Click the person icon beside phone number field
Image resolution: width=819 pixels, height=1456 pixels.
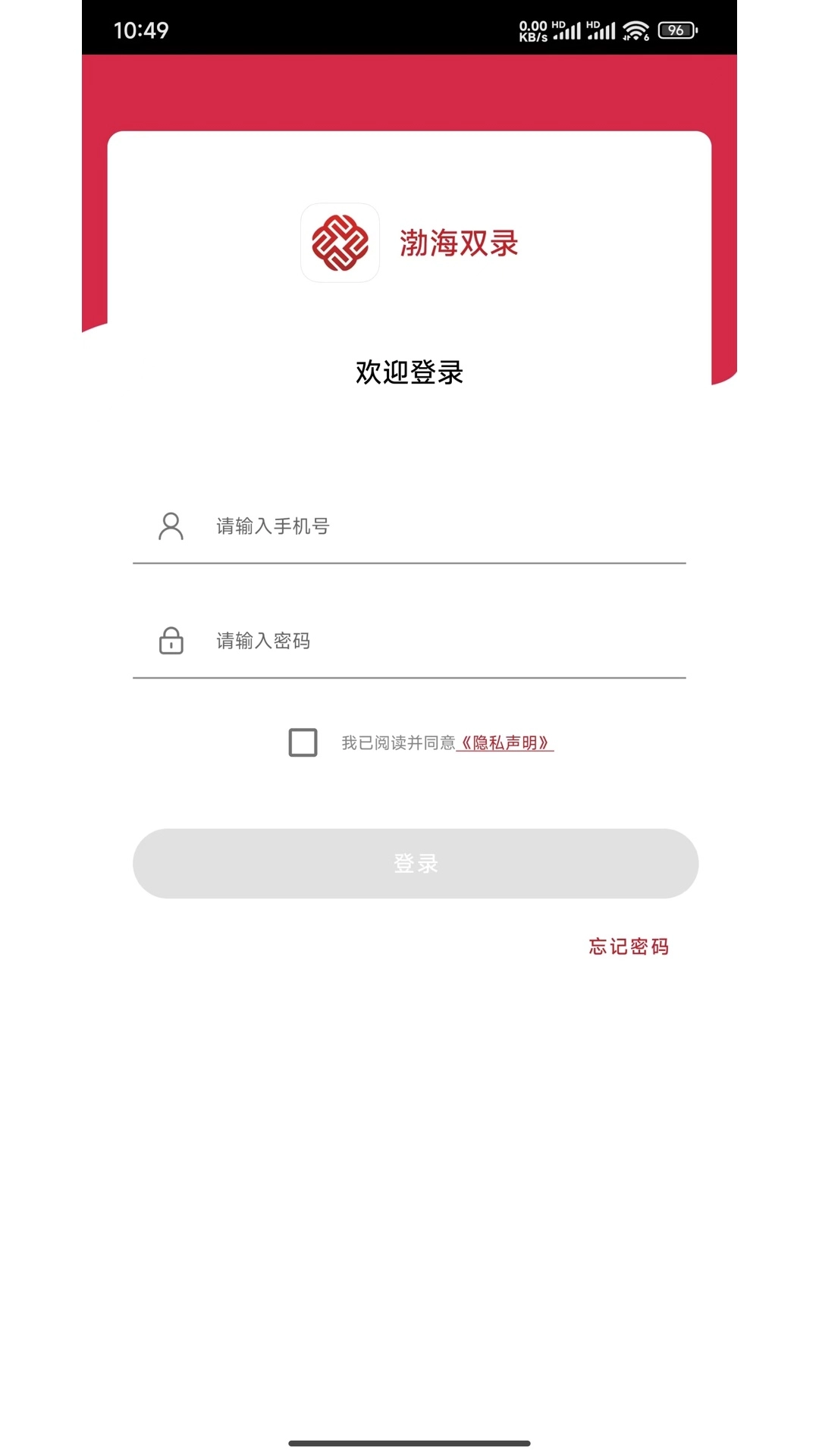click(171, 526)
